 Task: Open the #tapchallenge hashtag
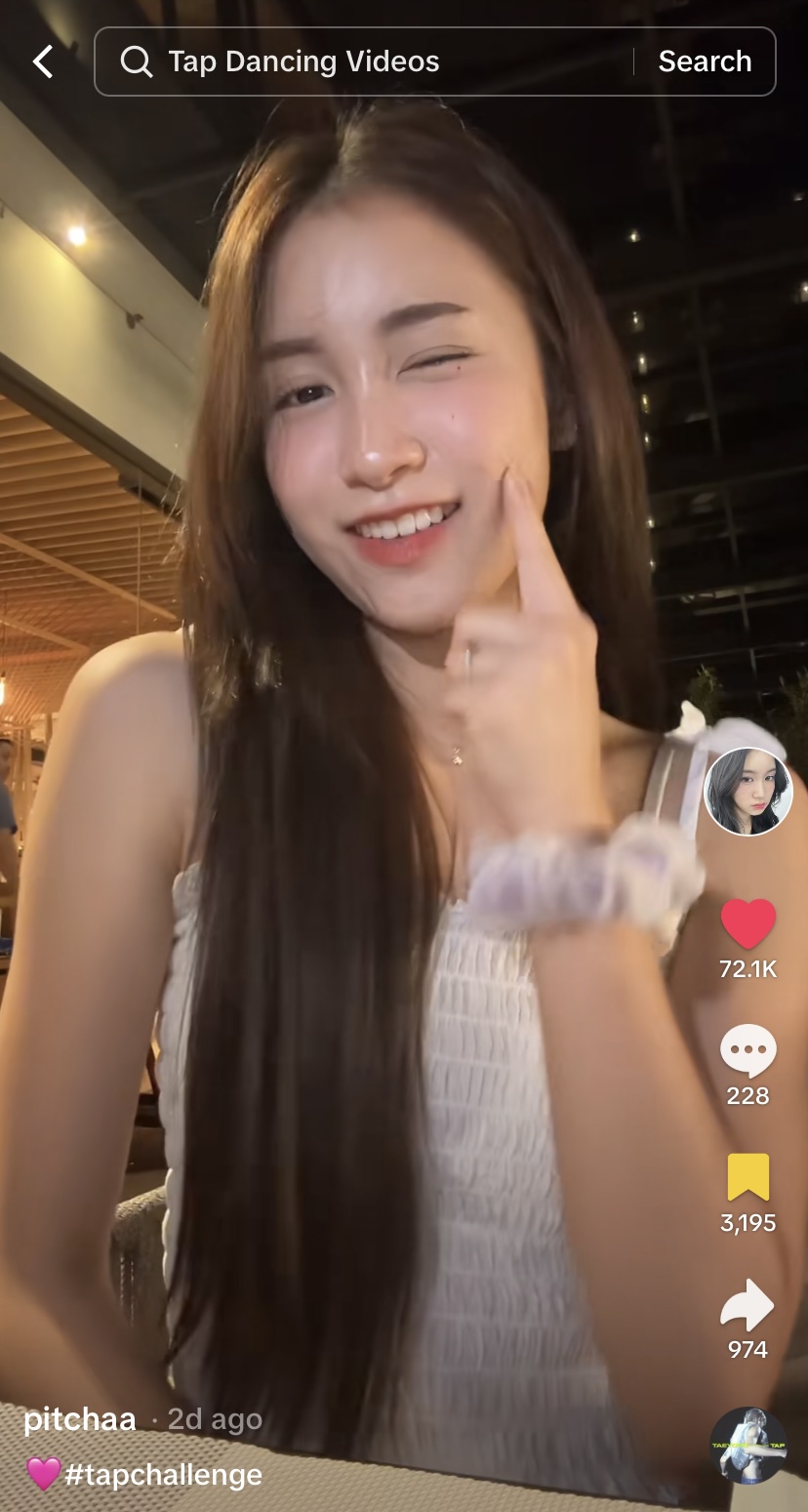coord(164,1474)
